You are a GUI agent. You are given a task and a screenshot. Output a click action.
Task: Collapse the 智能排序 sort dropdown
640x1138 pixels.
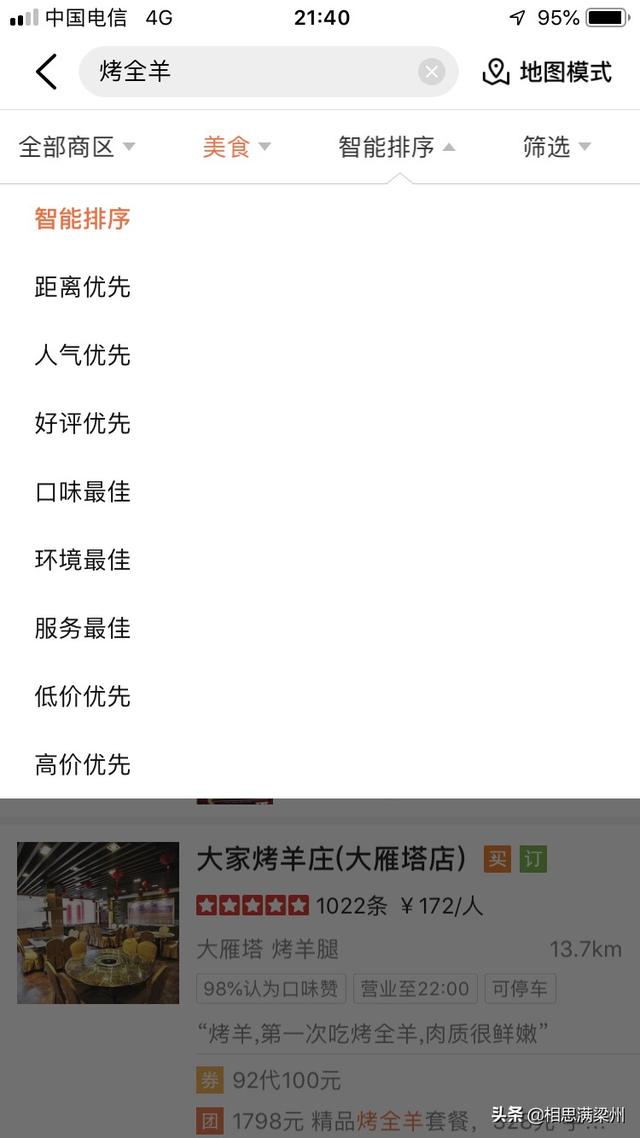396,147
